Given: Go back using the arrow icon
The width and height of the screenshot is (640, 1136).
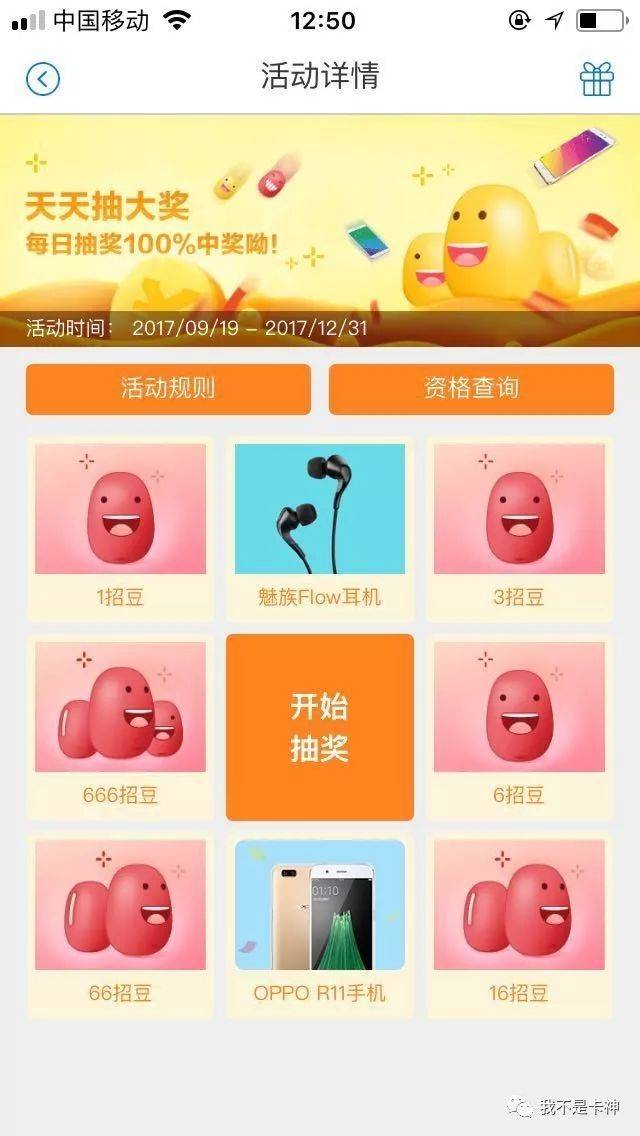Looking at the screenshot, I should (x=43, y=79).
